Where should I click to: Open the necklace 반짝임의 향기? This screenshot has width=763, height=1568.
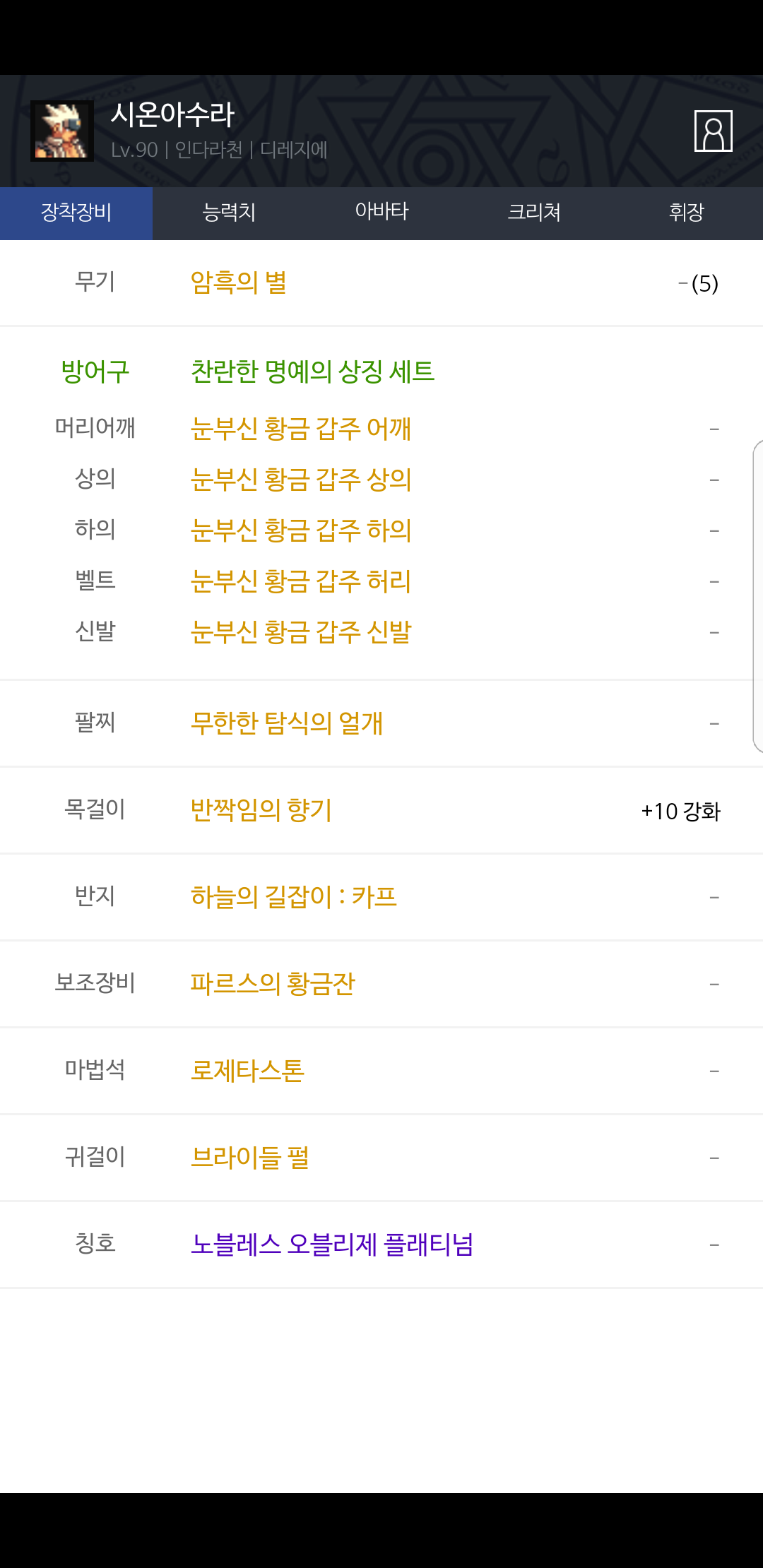pos(261,810)
